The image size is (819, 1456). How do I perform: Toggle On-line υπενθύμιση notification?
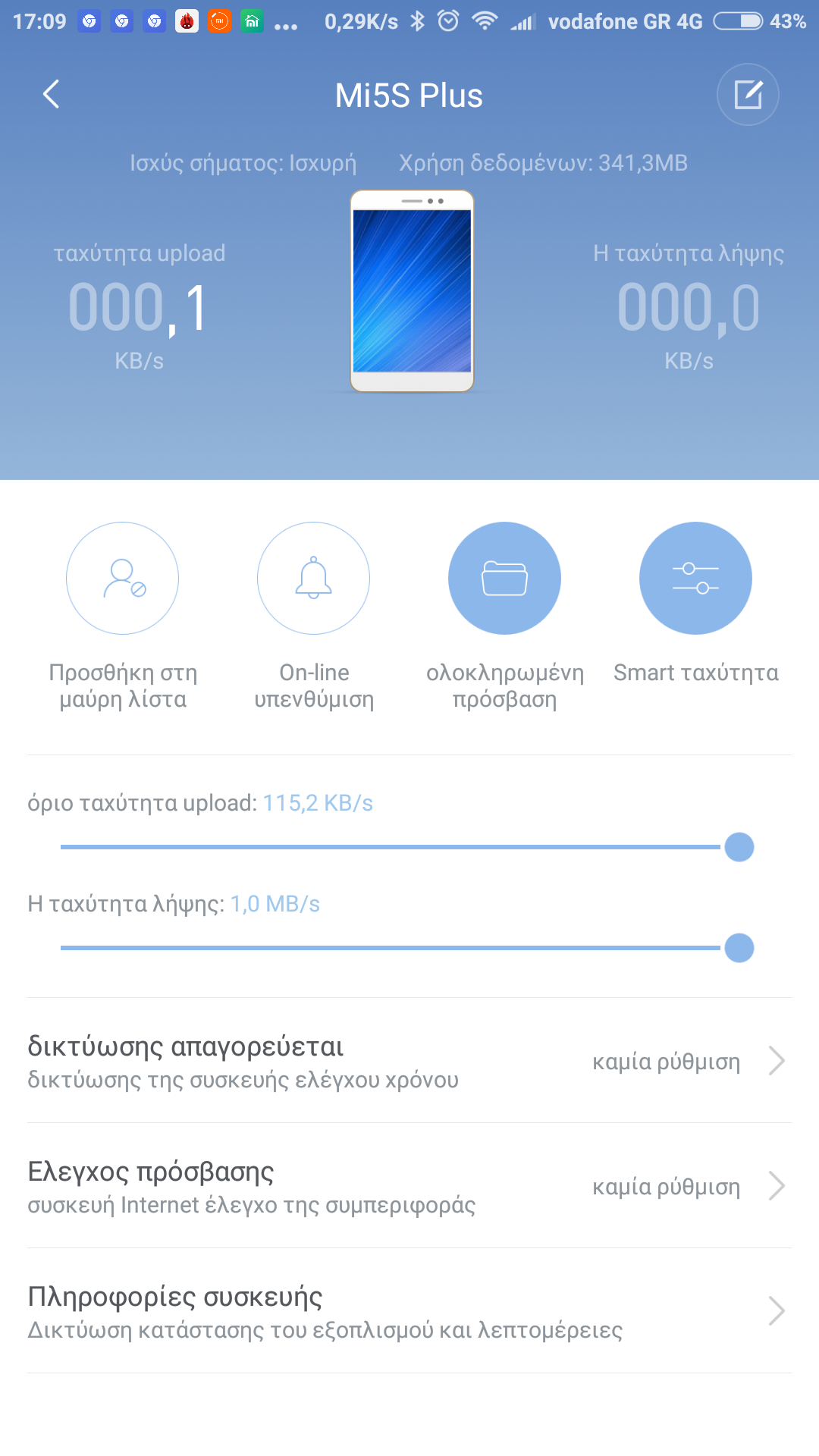(x=313, y=579)
